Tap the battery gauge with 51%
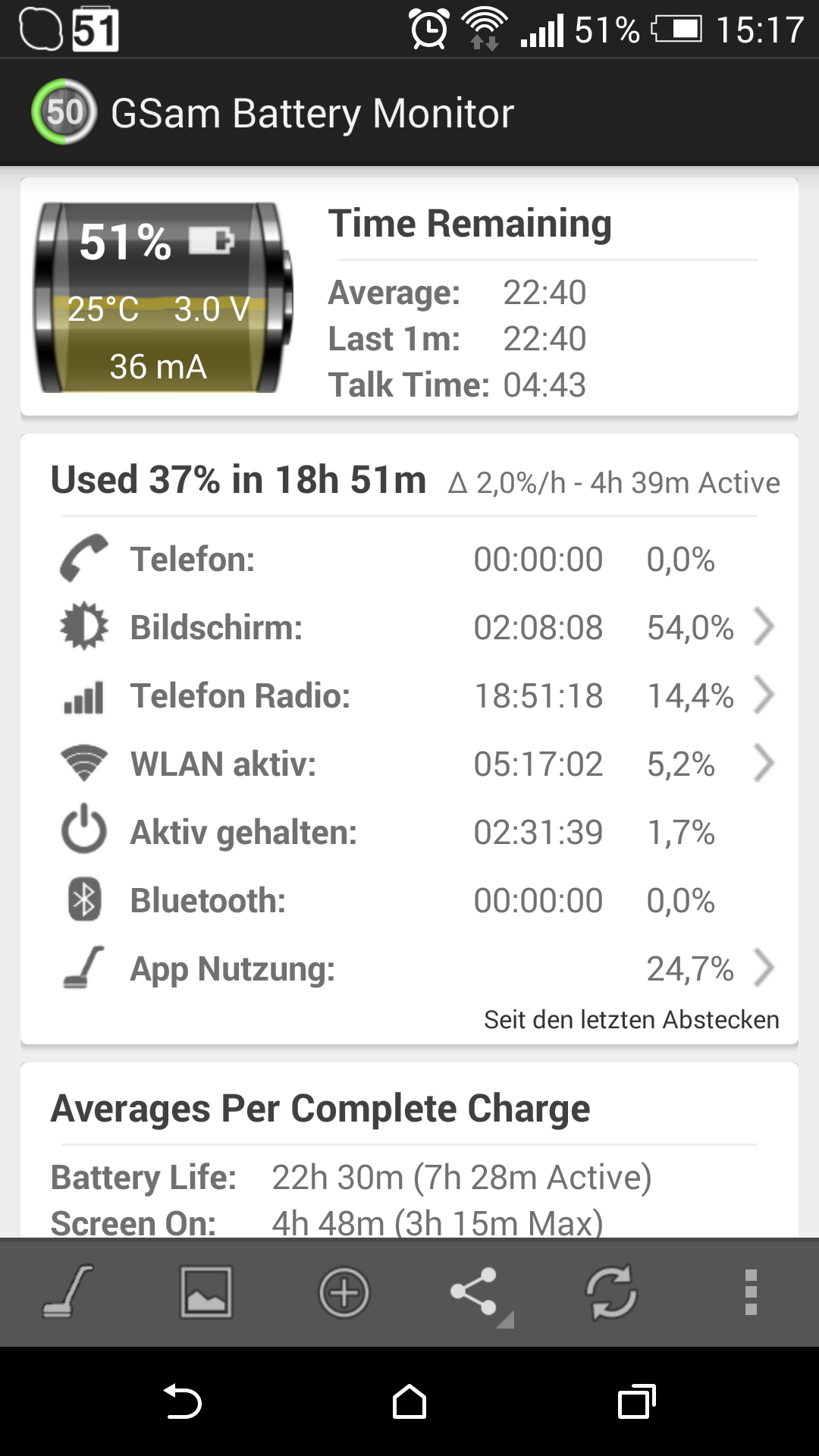 [163, 297]
